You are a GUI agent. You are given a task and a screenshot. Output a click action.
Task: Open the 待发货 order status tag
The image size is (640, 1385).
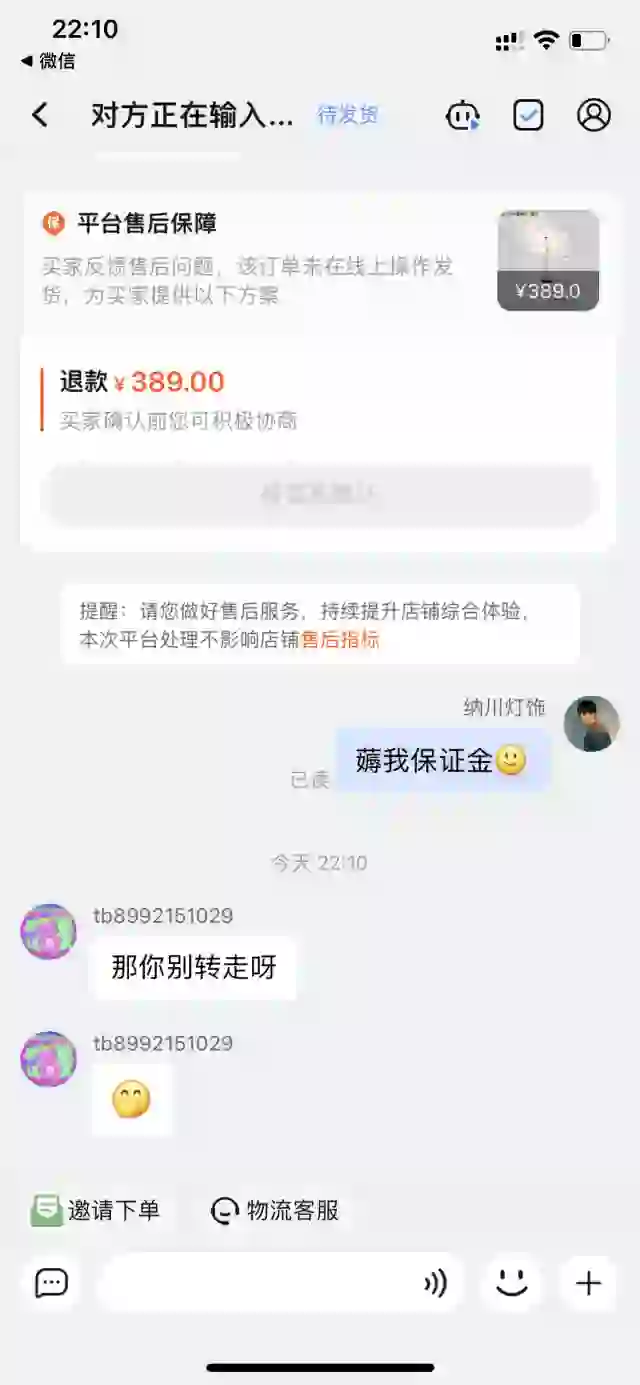point(348,115)
